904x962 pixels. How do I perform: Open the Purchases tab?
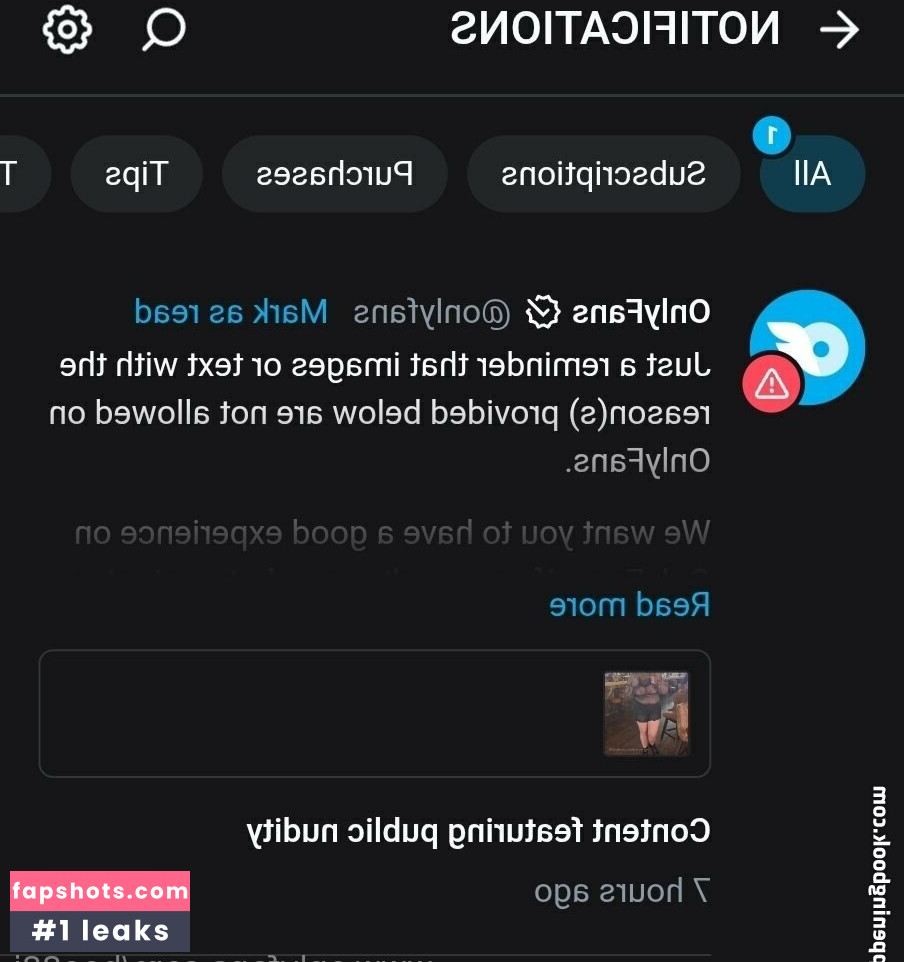[x=335, y=173]
